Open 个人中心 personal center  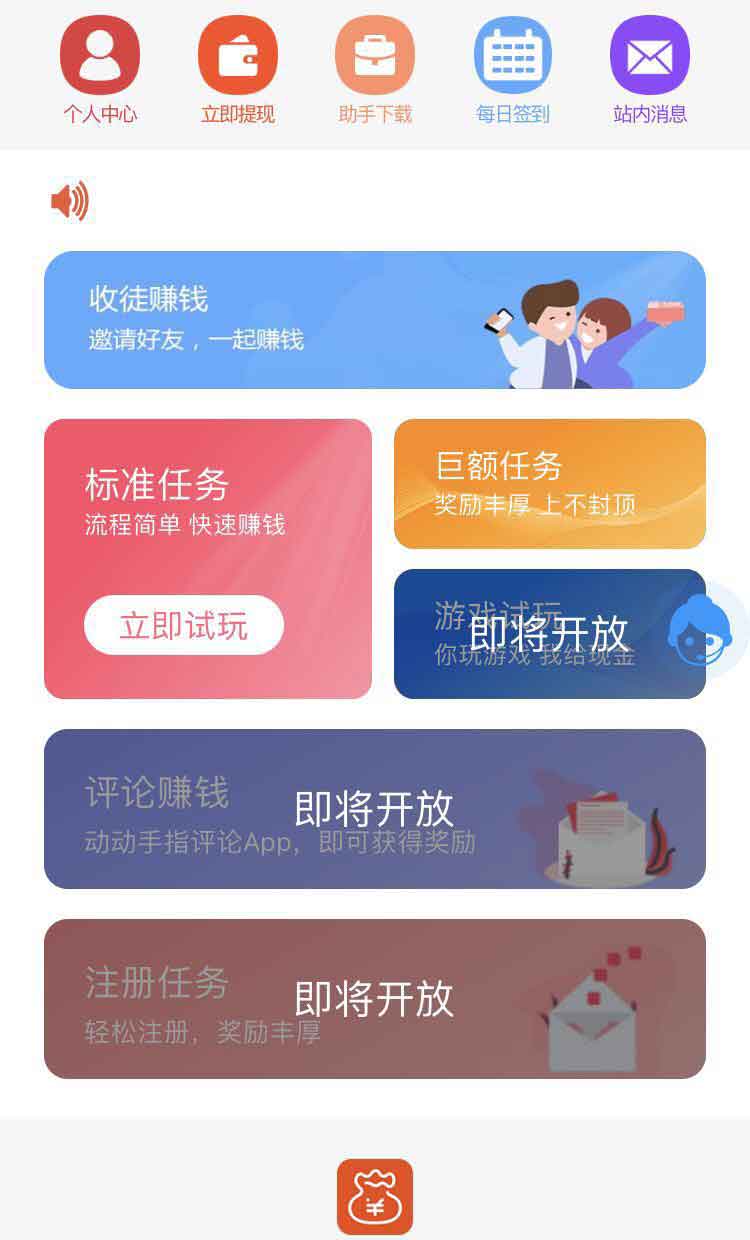(x=100, y=70)
